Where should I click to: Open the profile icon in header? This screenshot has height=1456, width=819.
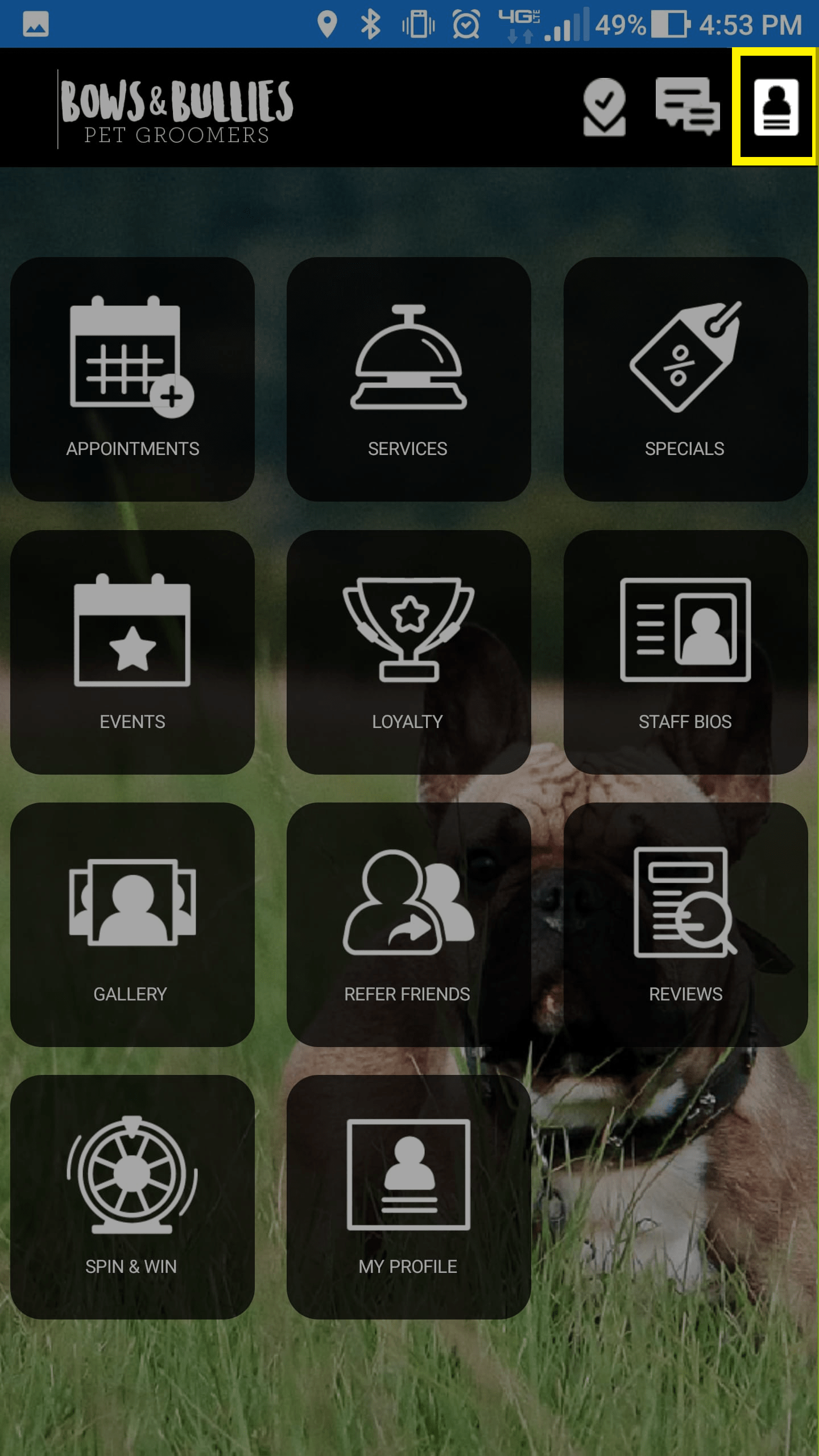775,107
